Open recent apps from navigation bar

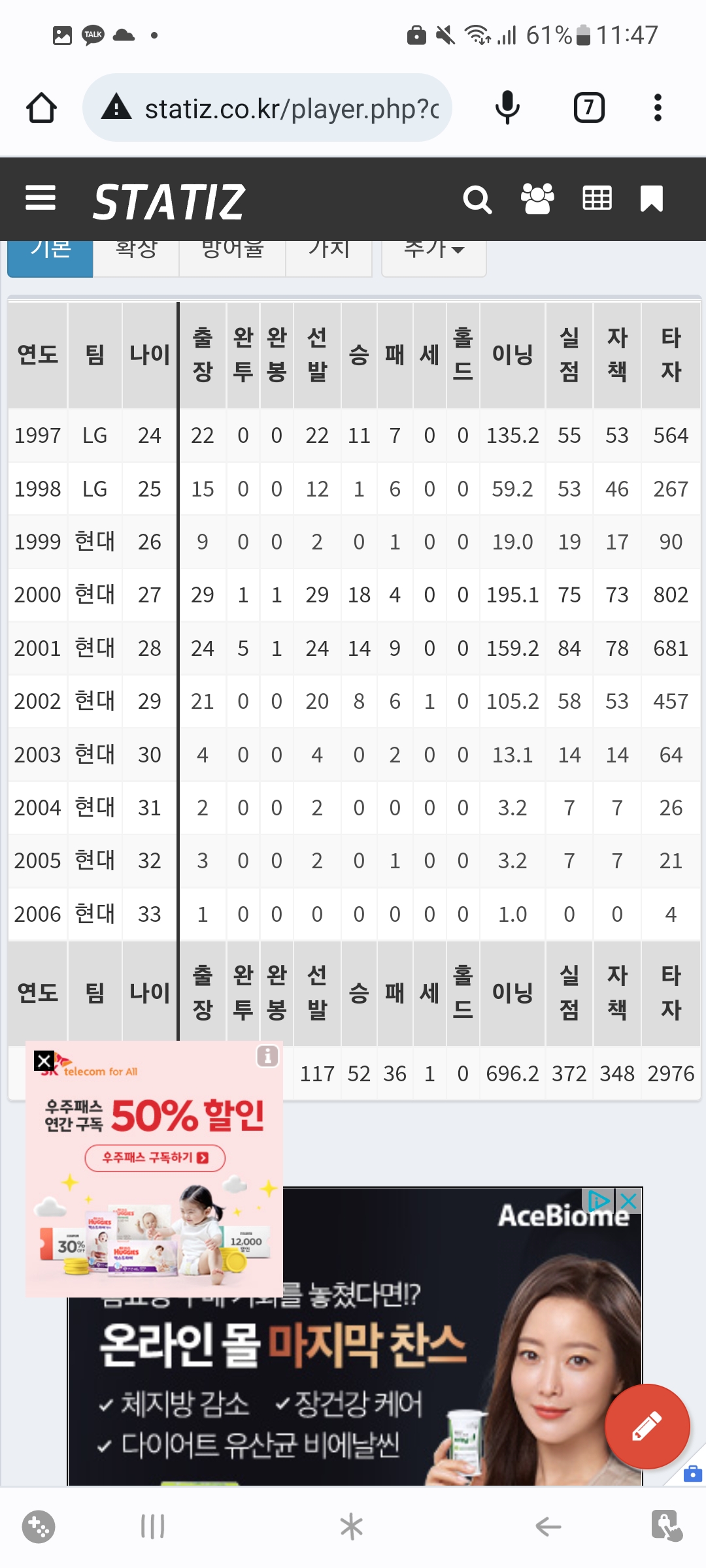[152, 1527]
